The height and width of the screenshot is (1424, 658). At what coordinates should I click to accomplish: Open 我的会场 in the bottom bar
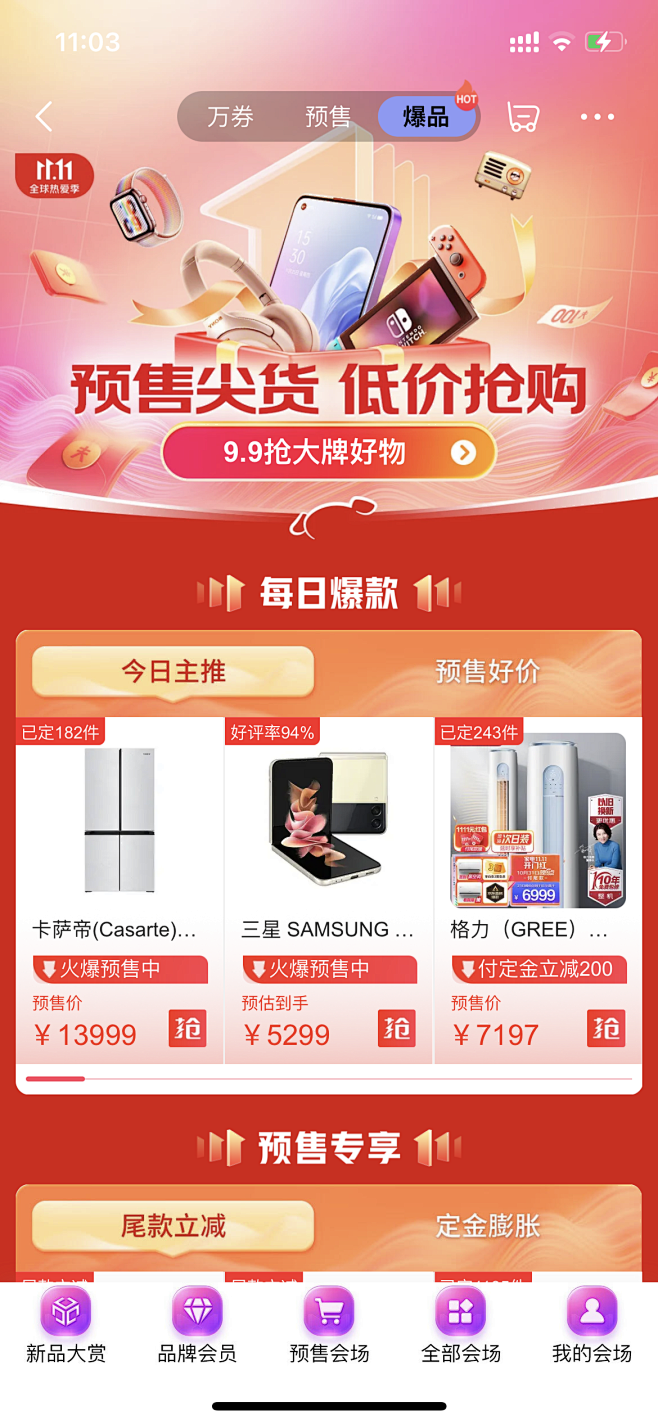pyautogui.click(x=592, y=1326)
